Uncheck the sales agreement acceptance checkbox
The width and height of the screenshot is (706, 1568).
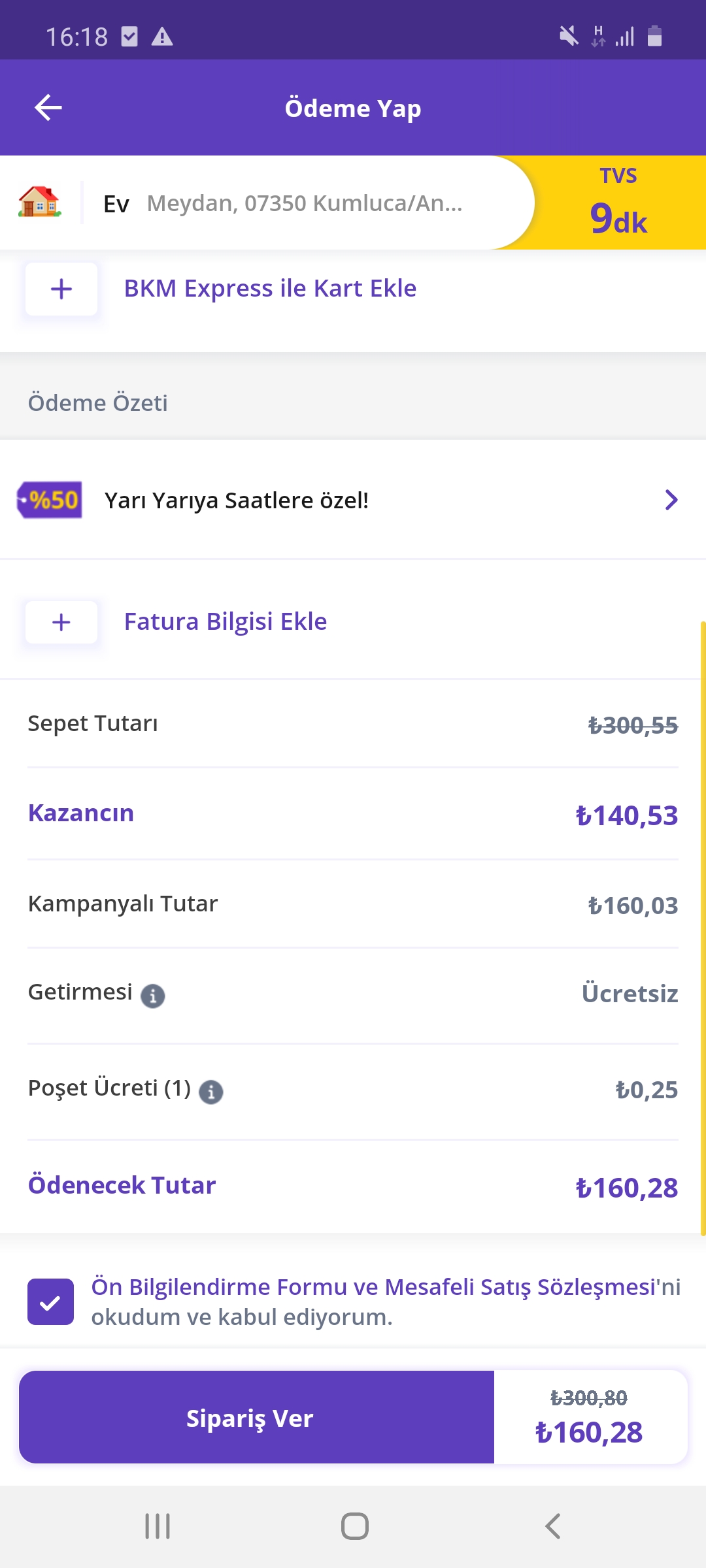[x=50, y=1301]
